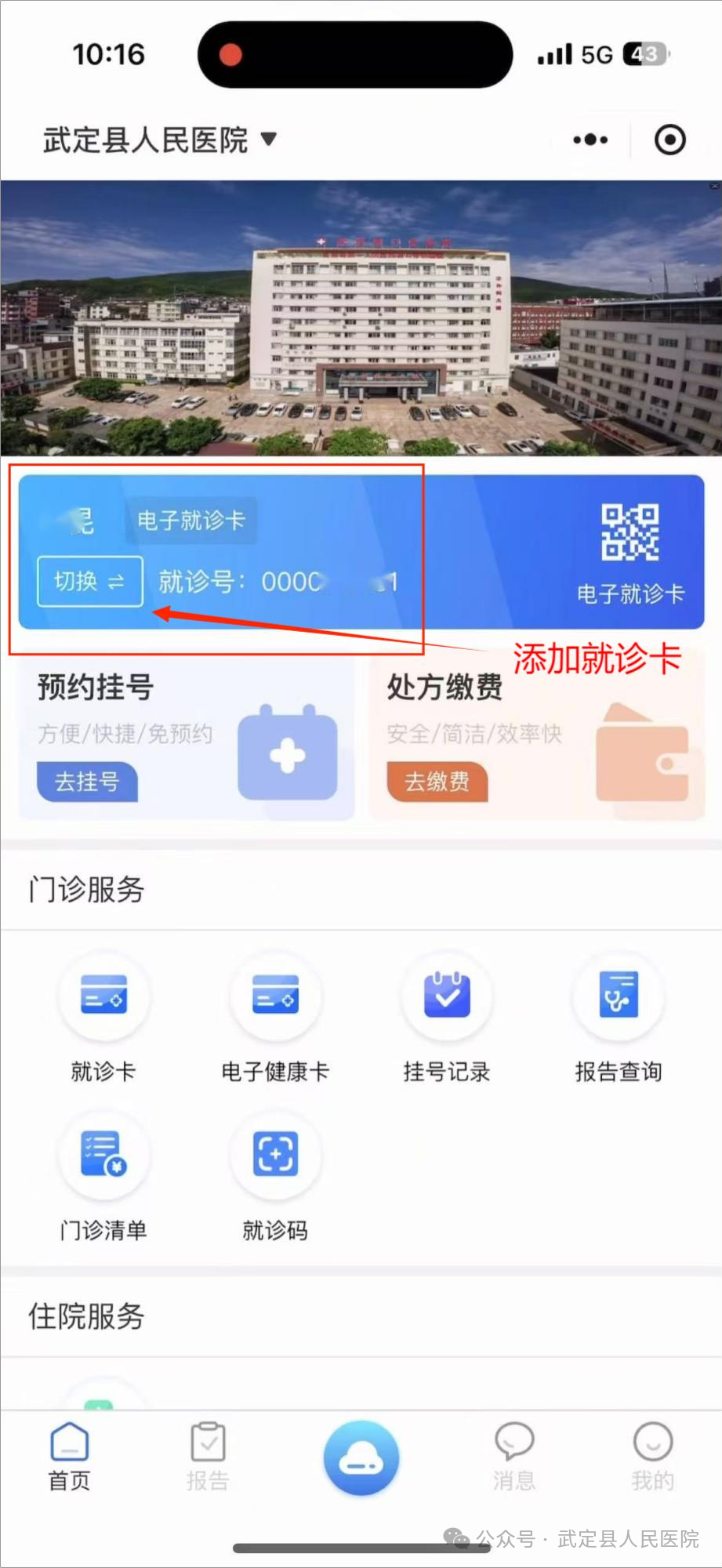Open the 就诊卡 service icon

(103, 1015)
